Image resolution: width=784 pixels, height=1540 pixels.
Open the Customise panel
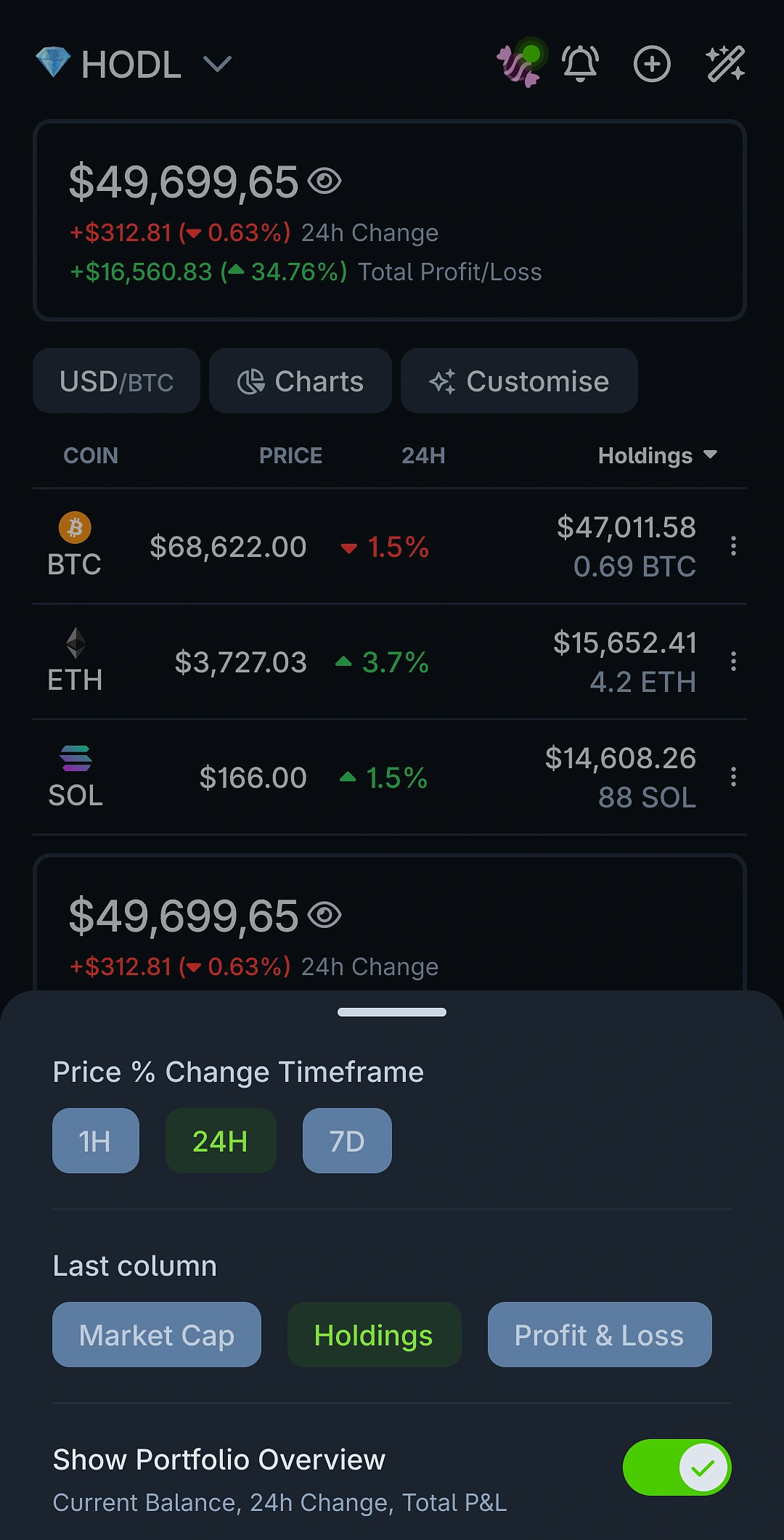pos(519,380)
